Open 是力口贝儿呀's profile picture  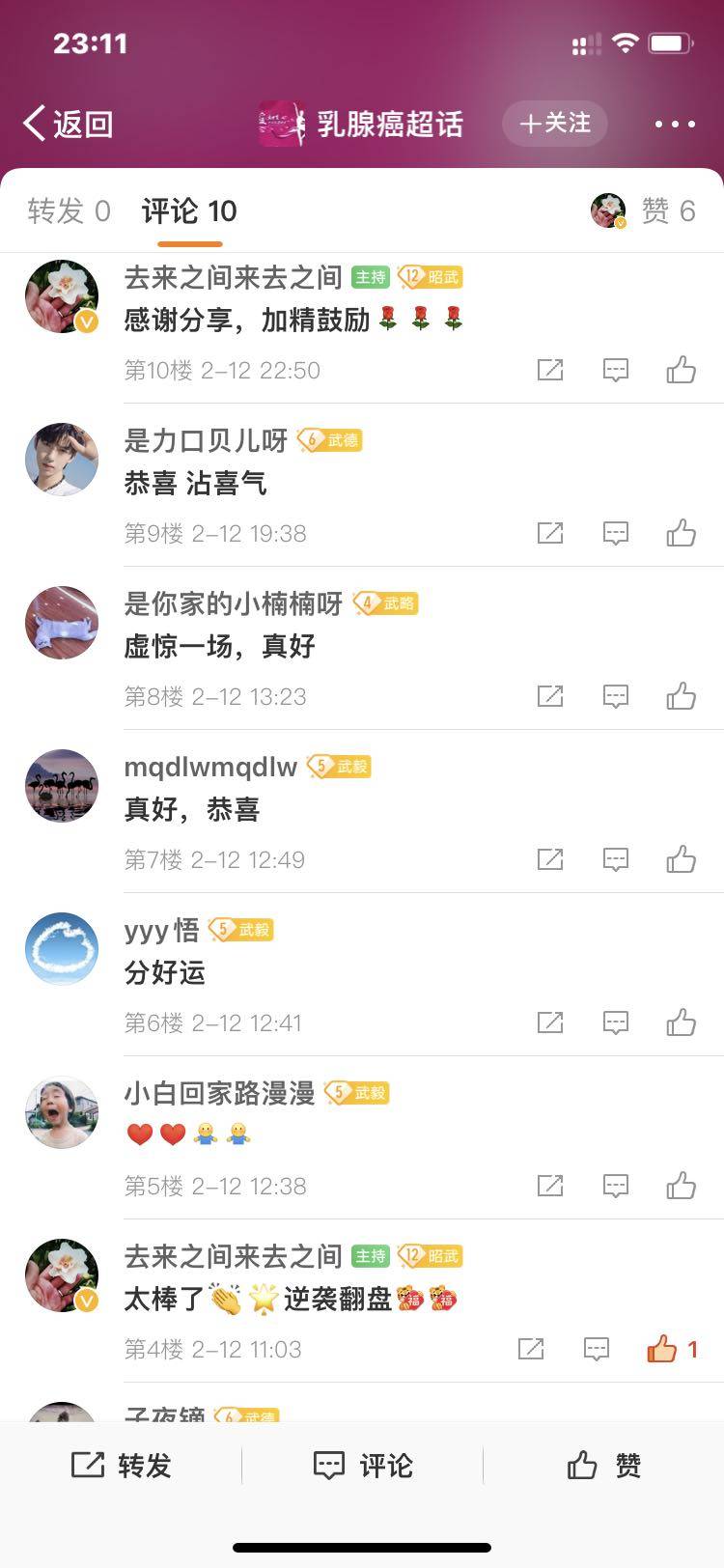(x=62, y=460)
